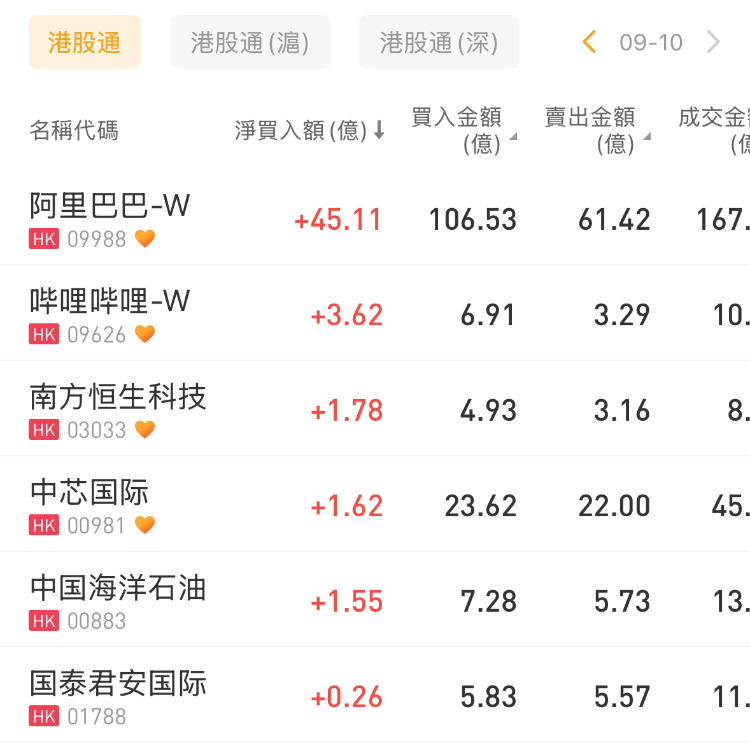Sort by 淨買入額(億) column
The width and height of the screenshot is (750, 746).
tap(310, 130)
